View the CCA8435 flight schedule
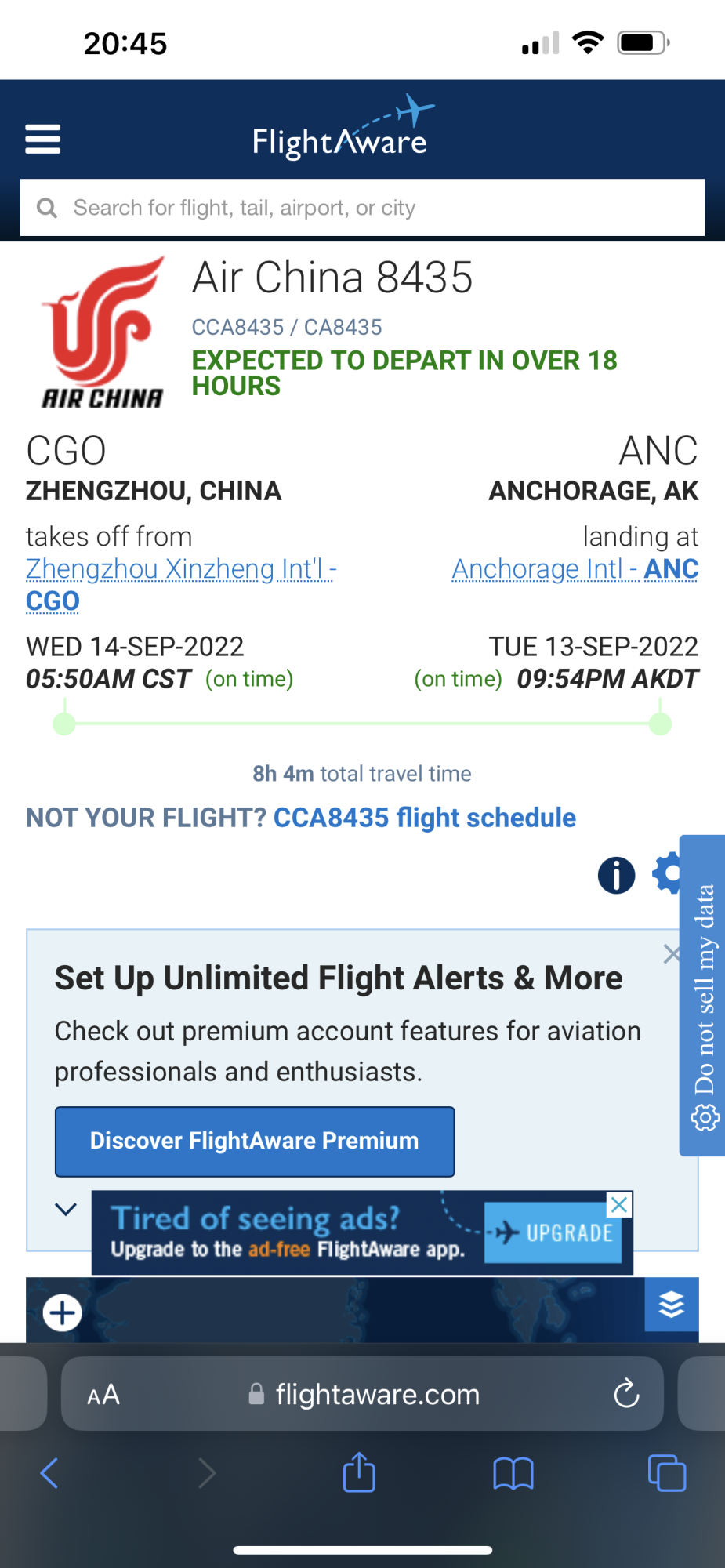This screenshot has width=725, height=1568. tap(424, 818)
